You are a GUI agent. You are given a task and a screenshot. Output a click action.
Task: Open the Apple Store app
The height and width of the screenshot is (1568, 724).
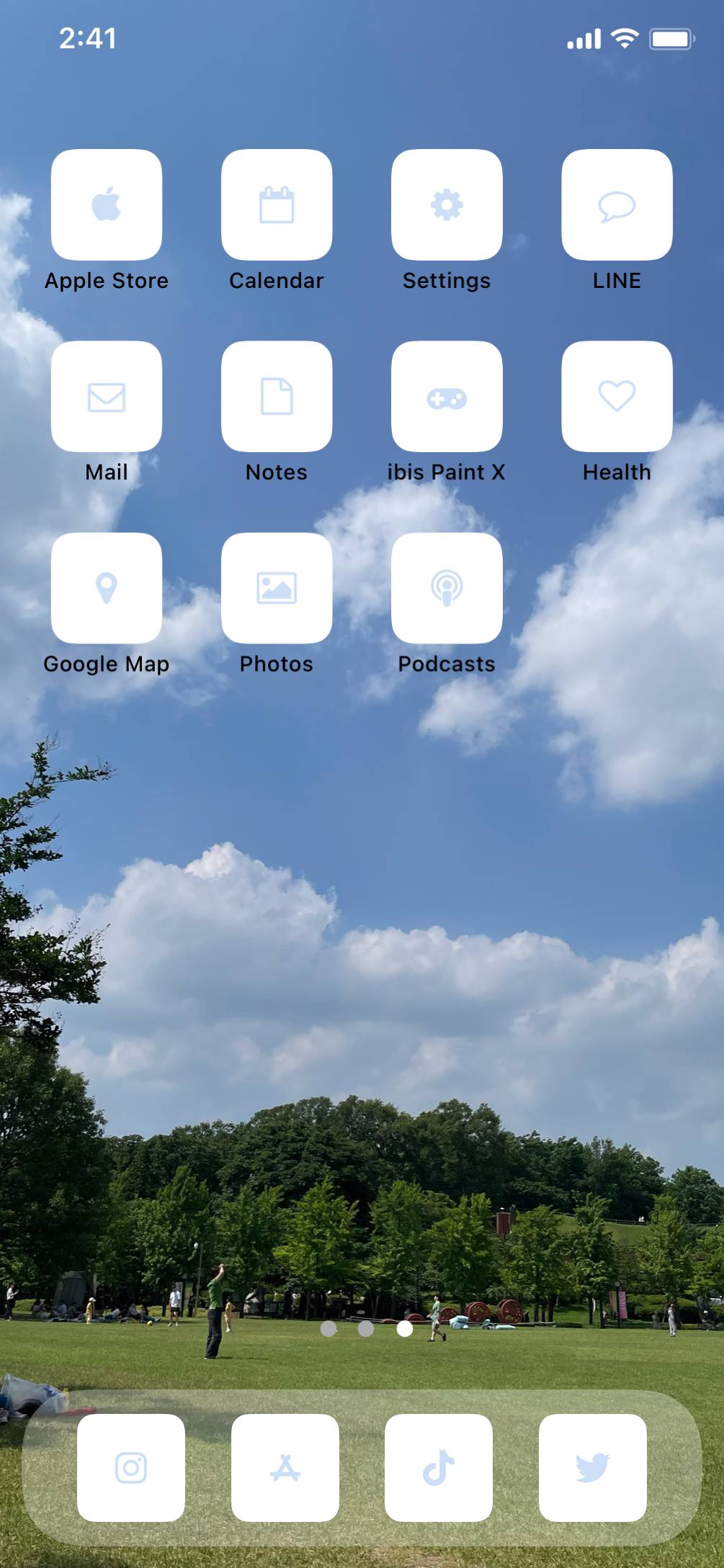[107, 205]
